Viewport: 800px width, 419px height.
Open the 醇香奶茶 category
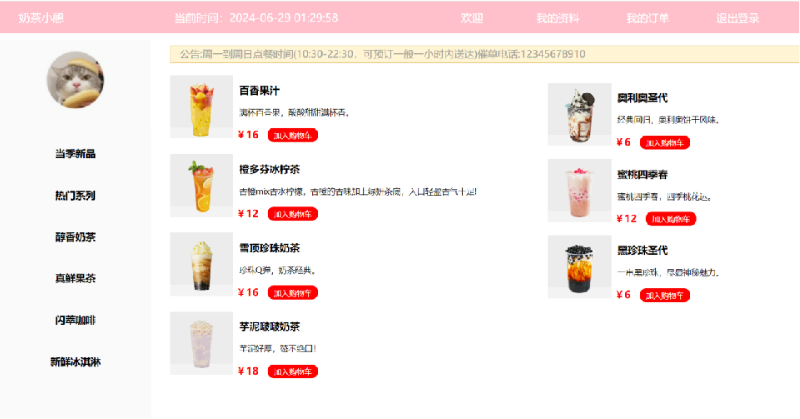tap(75, 237)
